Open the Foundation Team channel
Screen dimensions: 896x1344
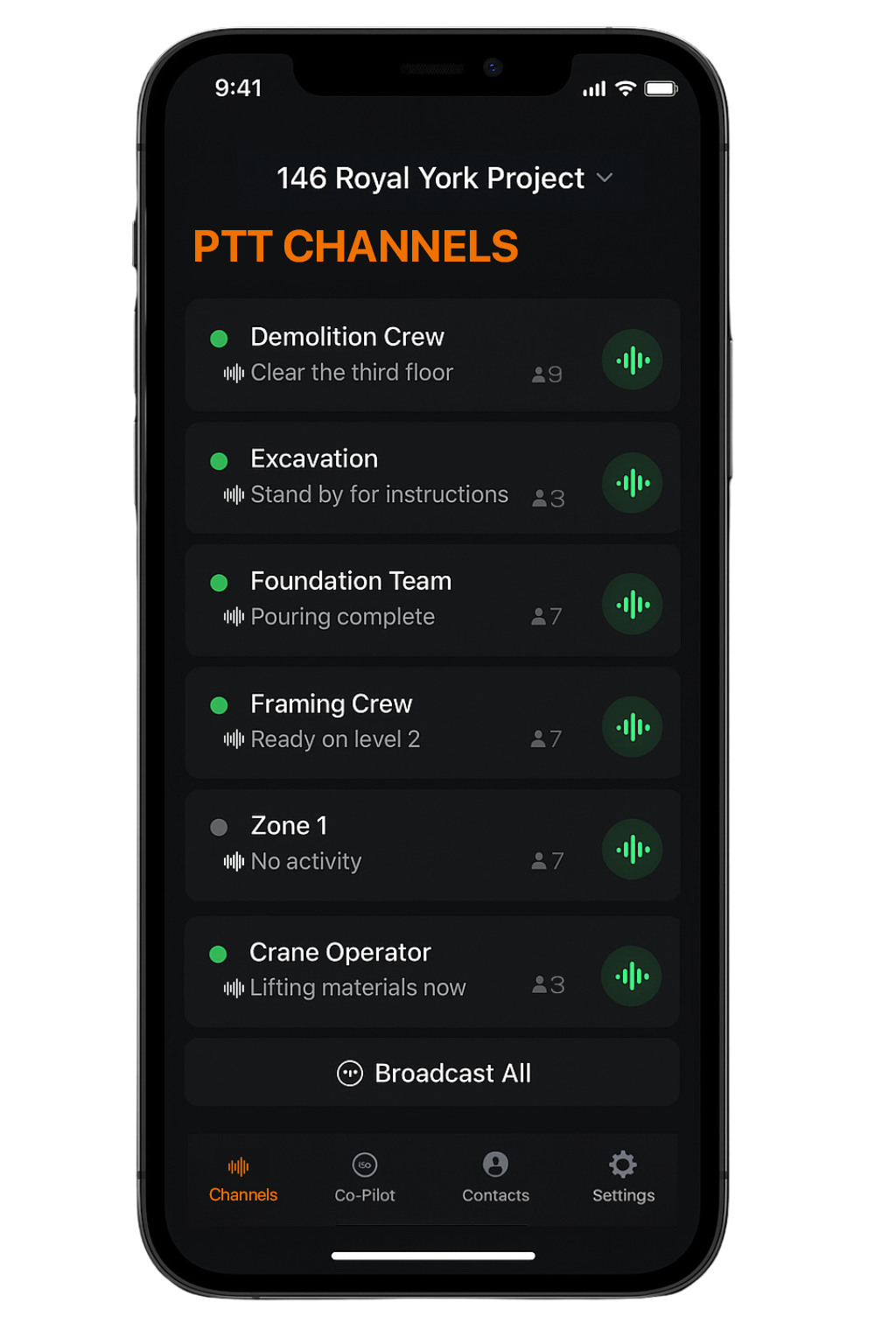[385, 599]
